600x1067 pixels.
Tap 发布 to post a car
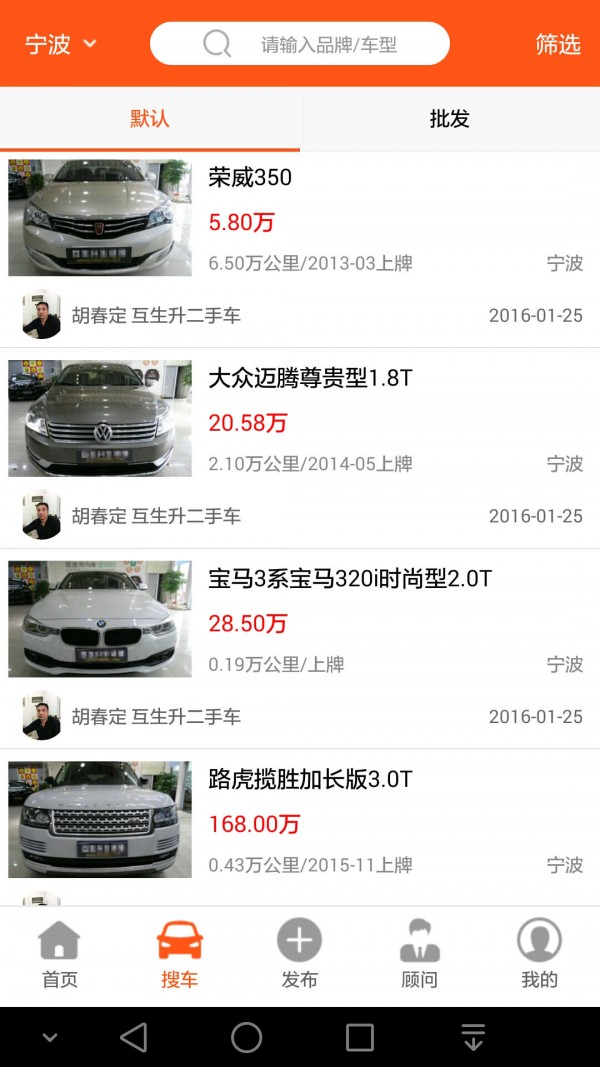pyautogui.click(x=299, y=956)
